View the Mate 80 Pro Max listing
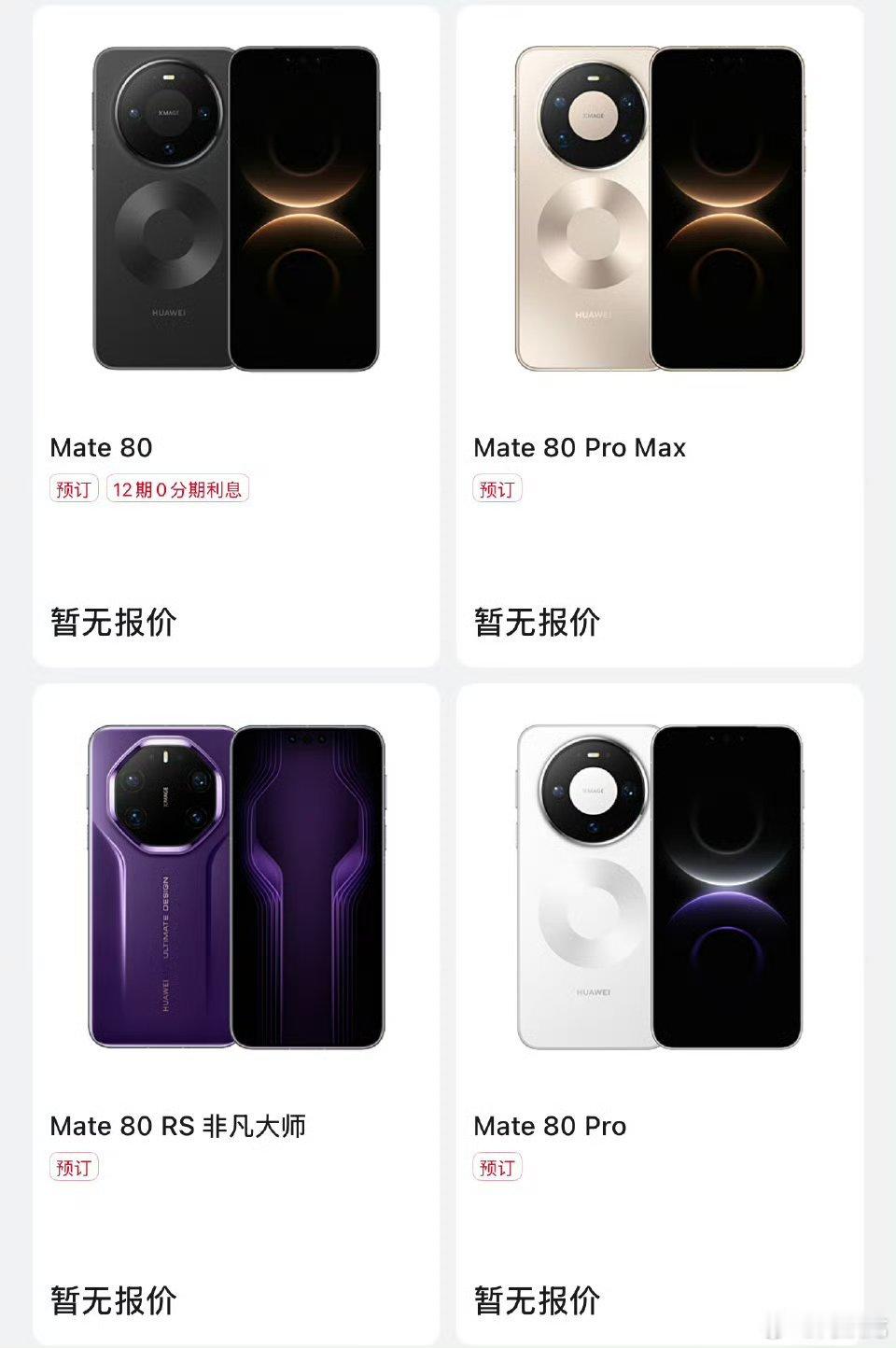This screenshot has height=1348, width=896. (579, 447)
